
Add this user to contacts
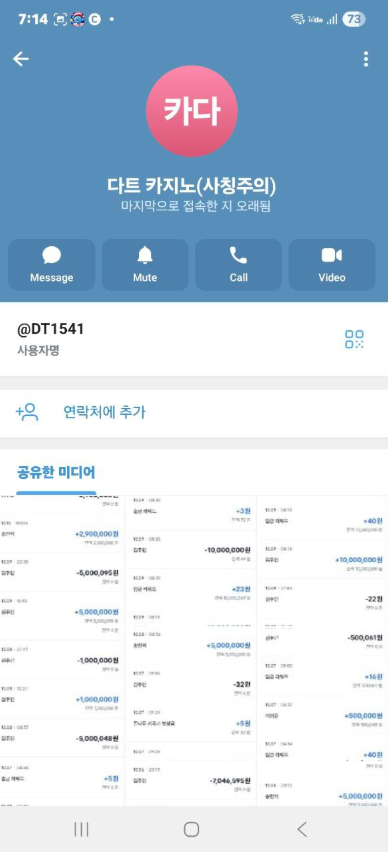pos(194,412)
